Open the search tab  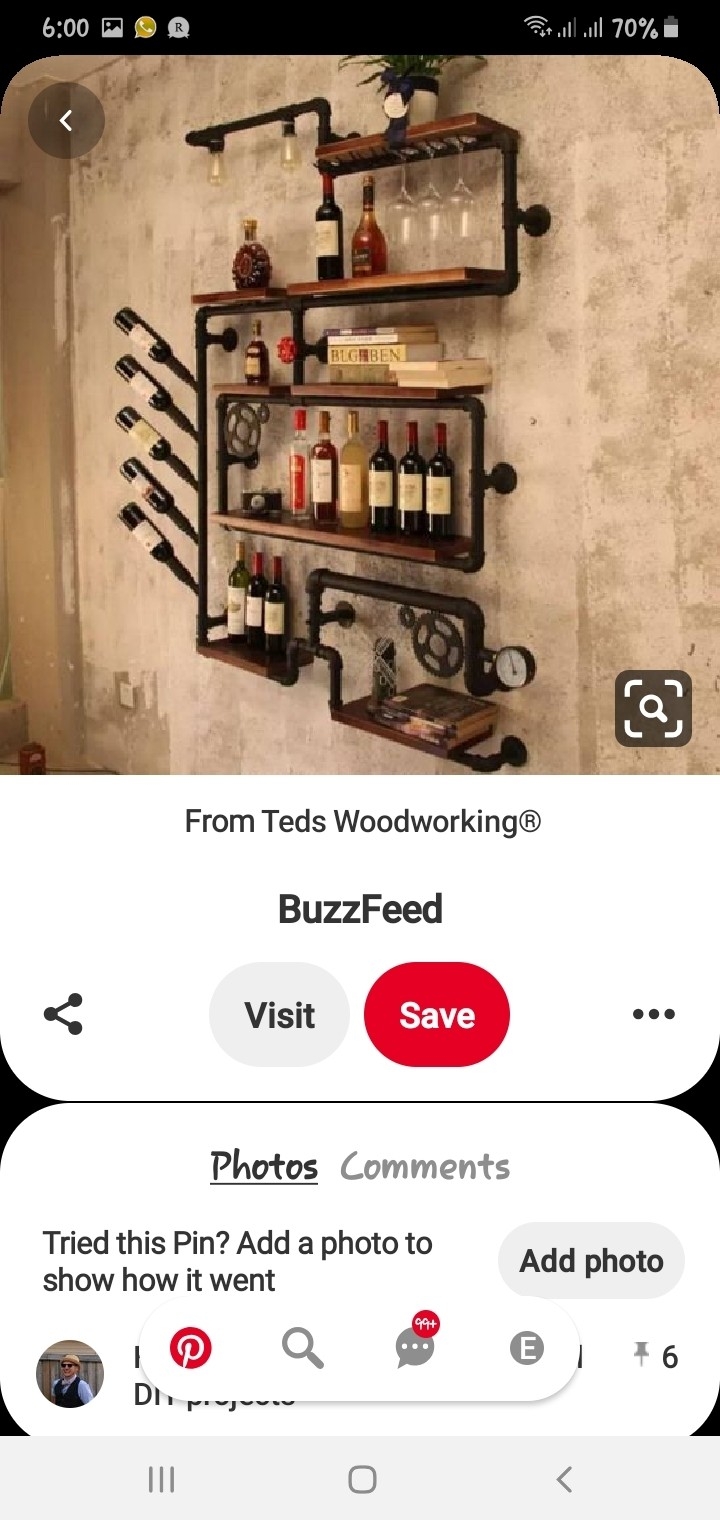(302, 1349)
